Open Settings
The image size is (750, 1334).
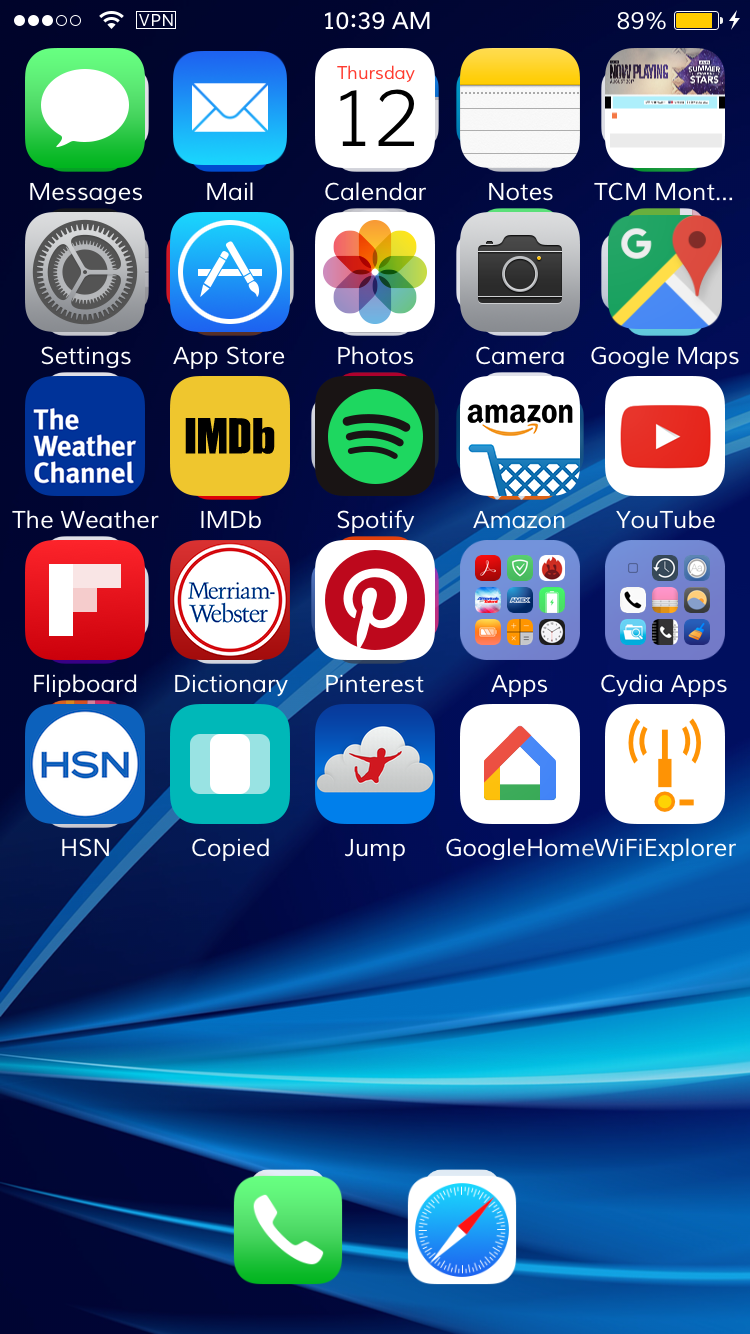85,272
